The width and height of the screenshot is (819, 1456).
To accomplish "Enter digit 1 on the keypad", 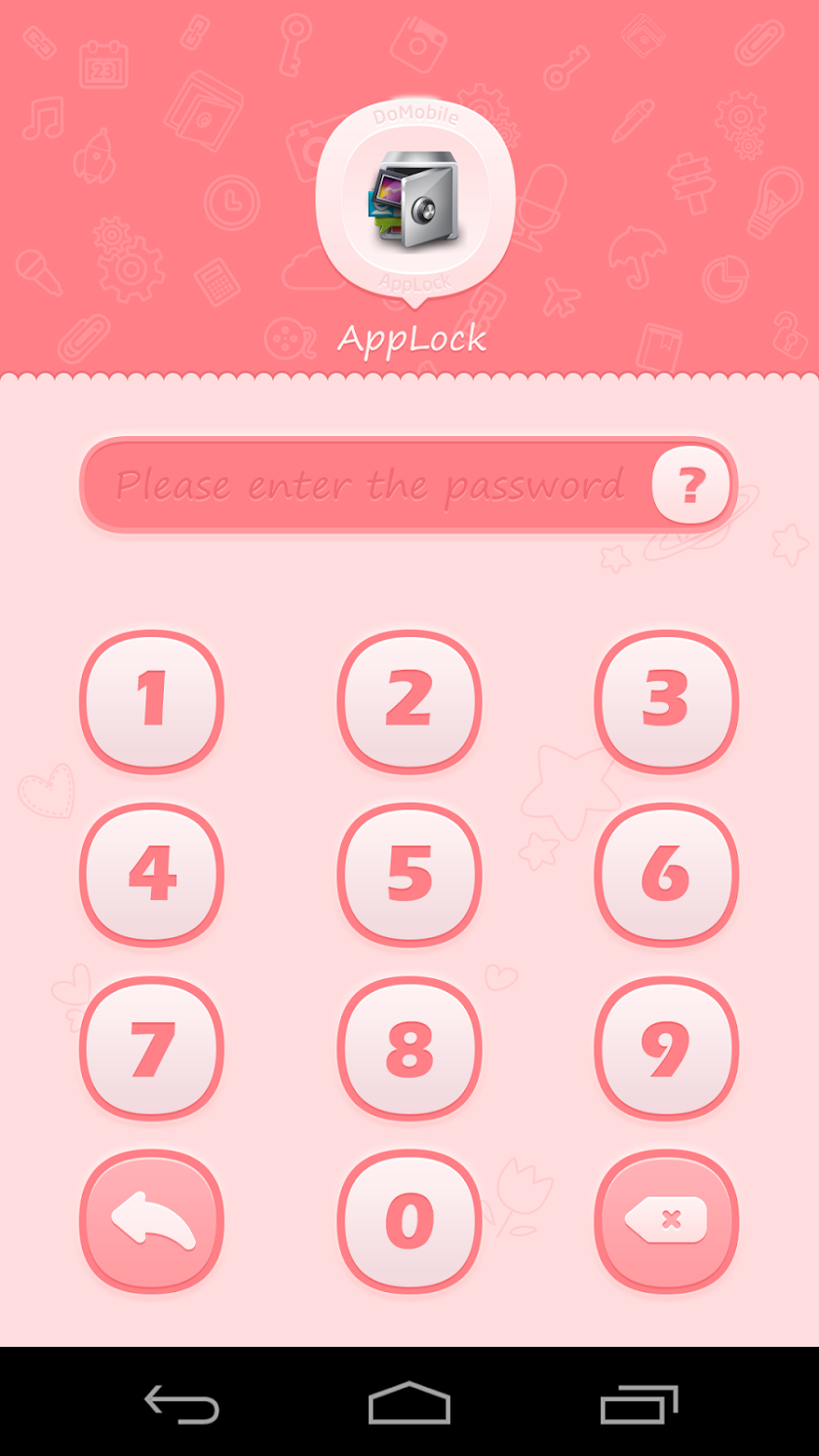I will [x=151, y=701].
